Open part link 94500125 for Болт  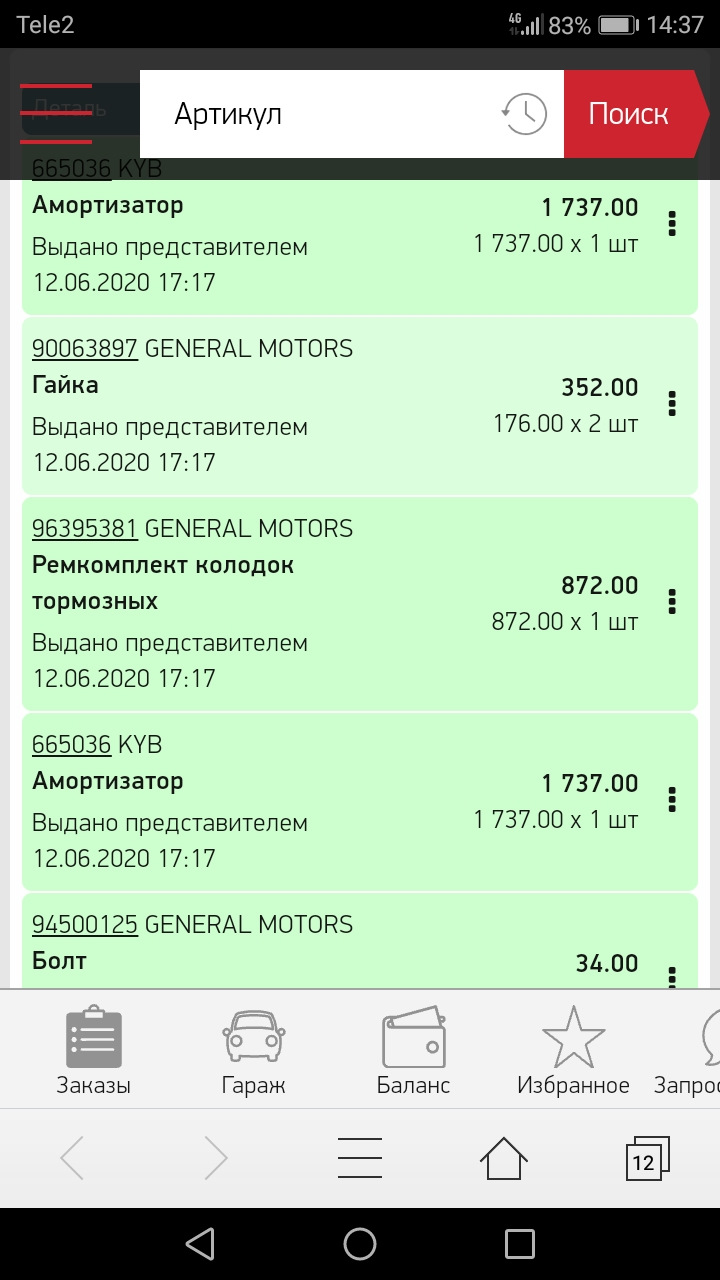point(85,924)
